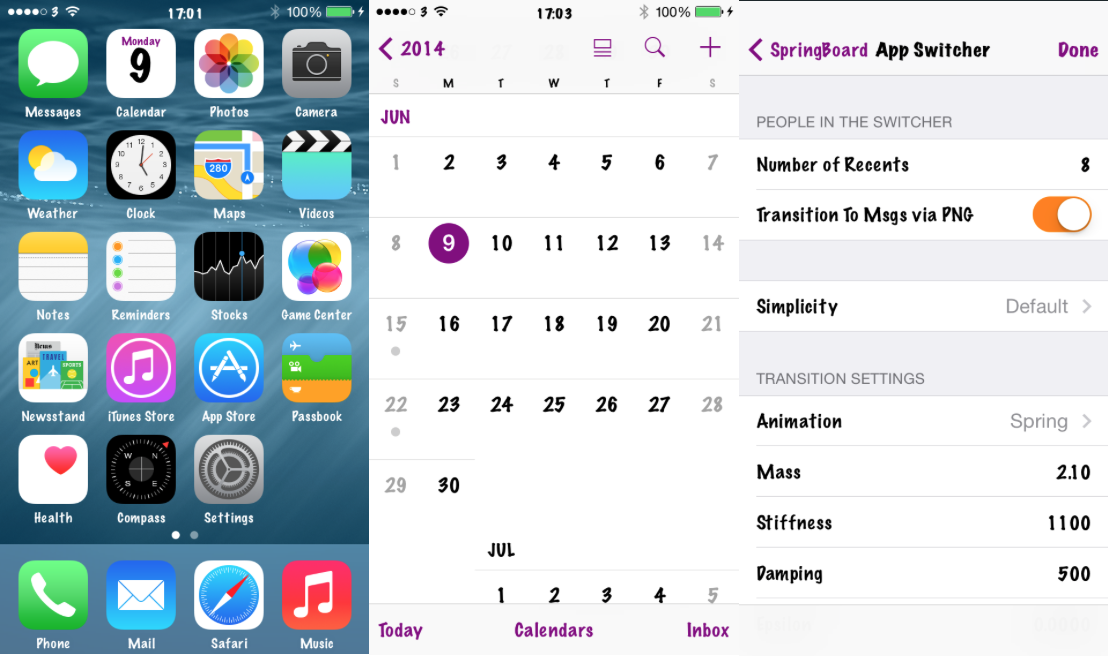The height and width of the screenshot is (656, 1108).
Task: Switch calendar to the list view icon
Action: (602, 48)
